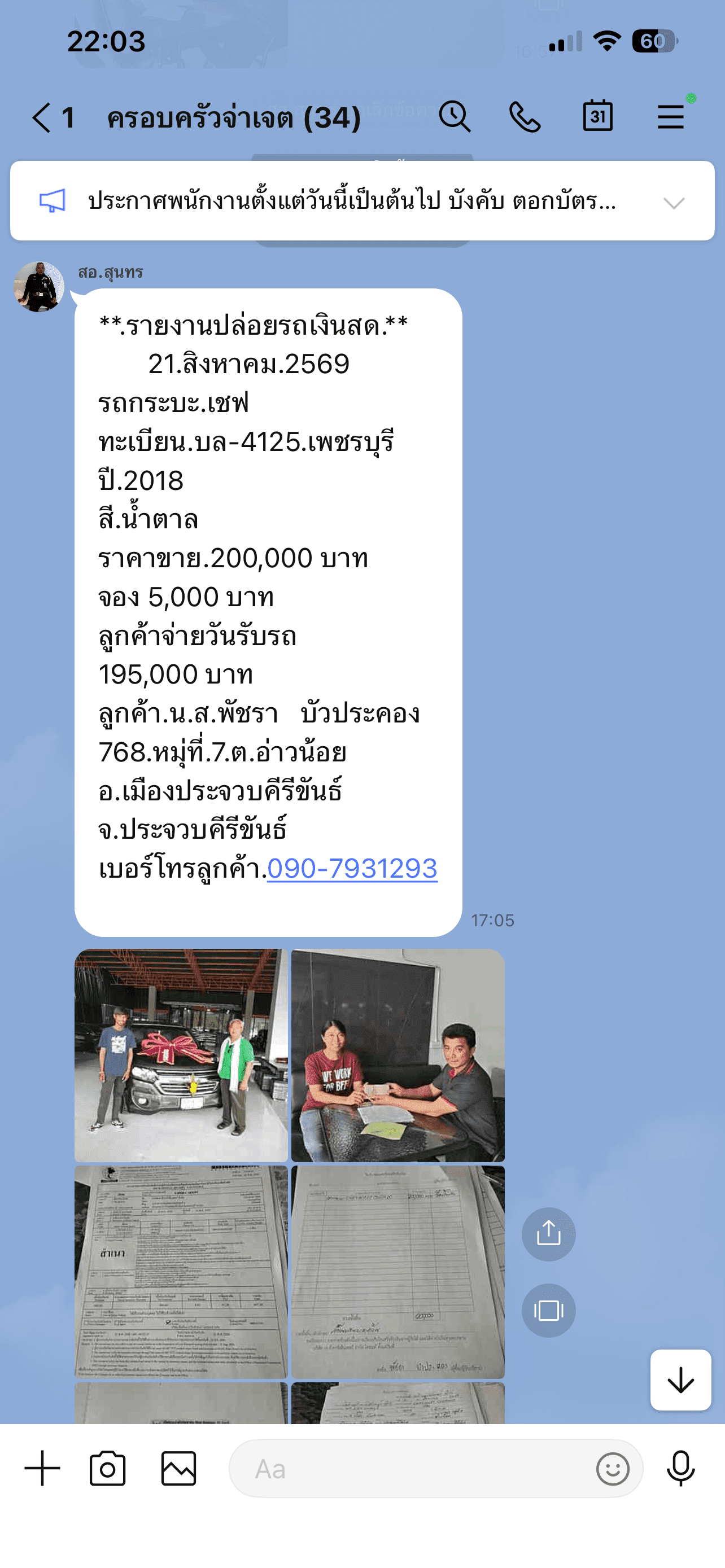Open the plus attachment menu
The width and height of the screenshot is (725, 1568).
(42, 1468)
